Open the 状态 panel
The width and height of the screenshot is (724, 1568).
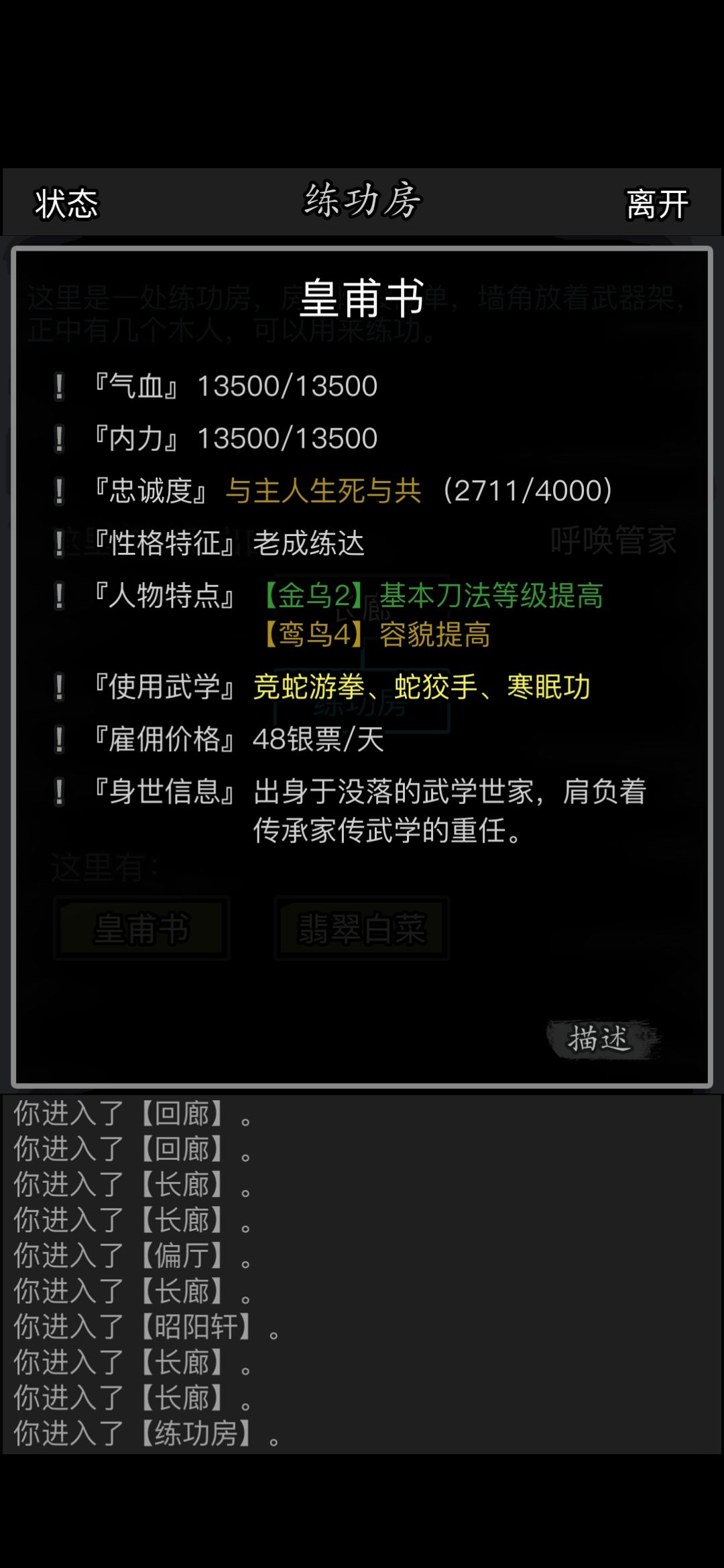click(x=66, y=206)
